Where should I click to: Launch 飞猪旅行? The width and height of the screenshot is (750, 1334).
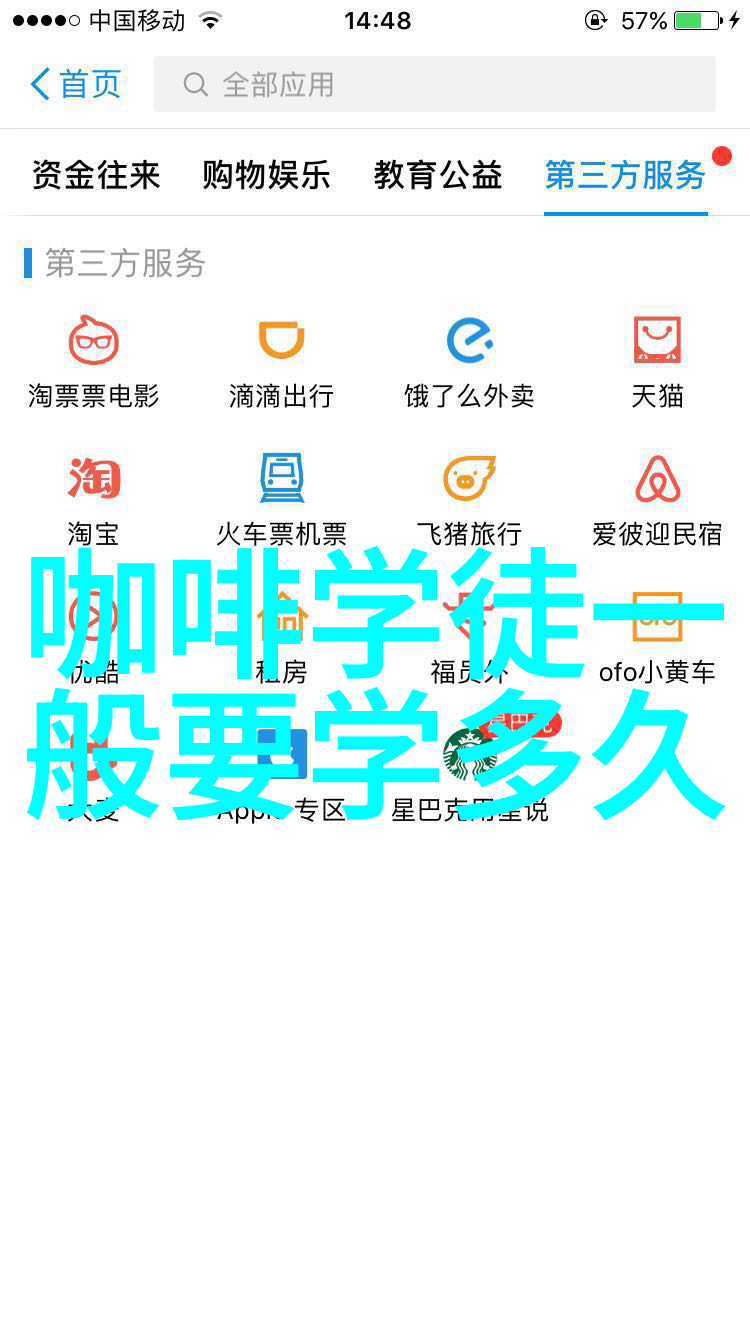point(469,497)
